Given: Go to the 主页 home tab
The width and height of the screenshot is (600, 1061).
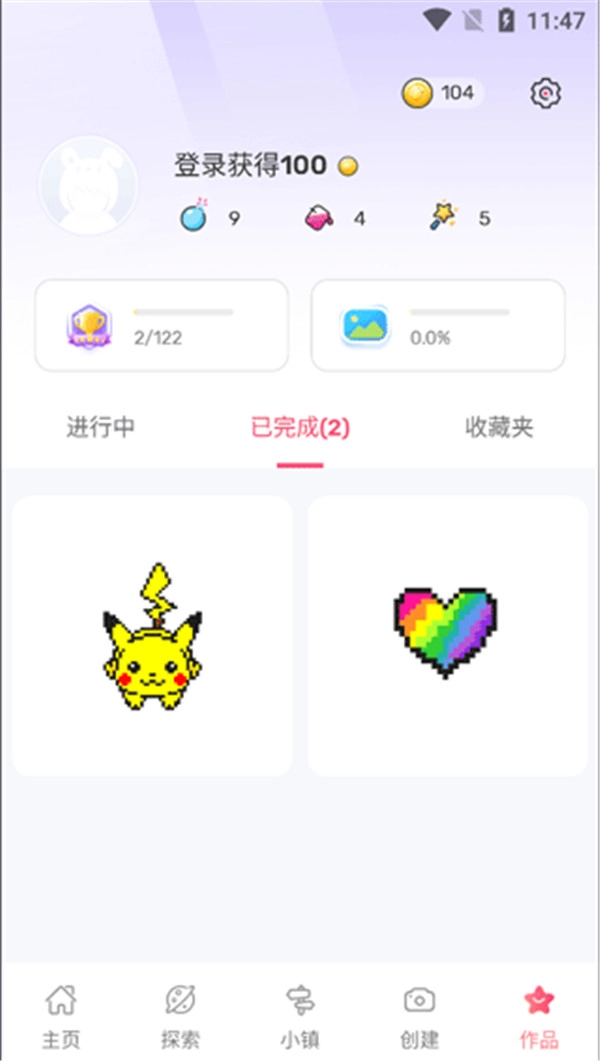Looking at the screenshot, I should click(61, 1013).
